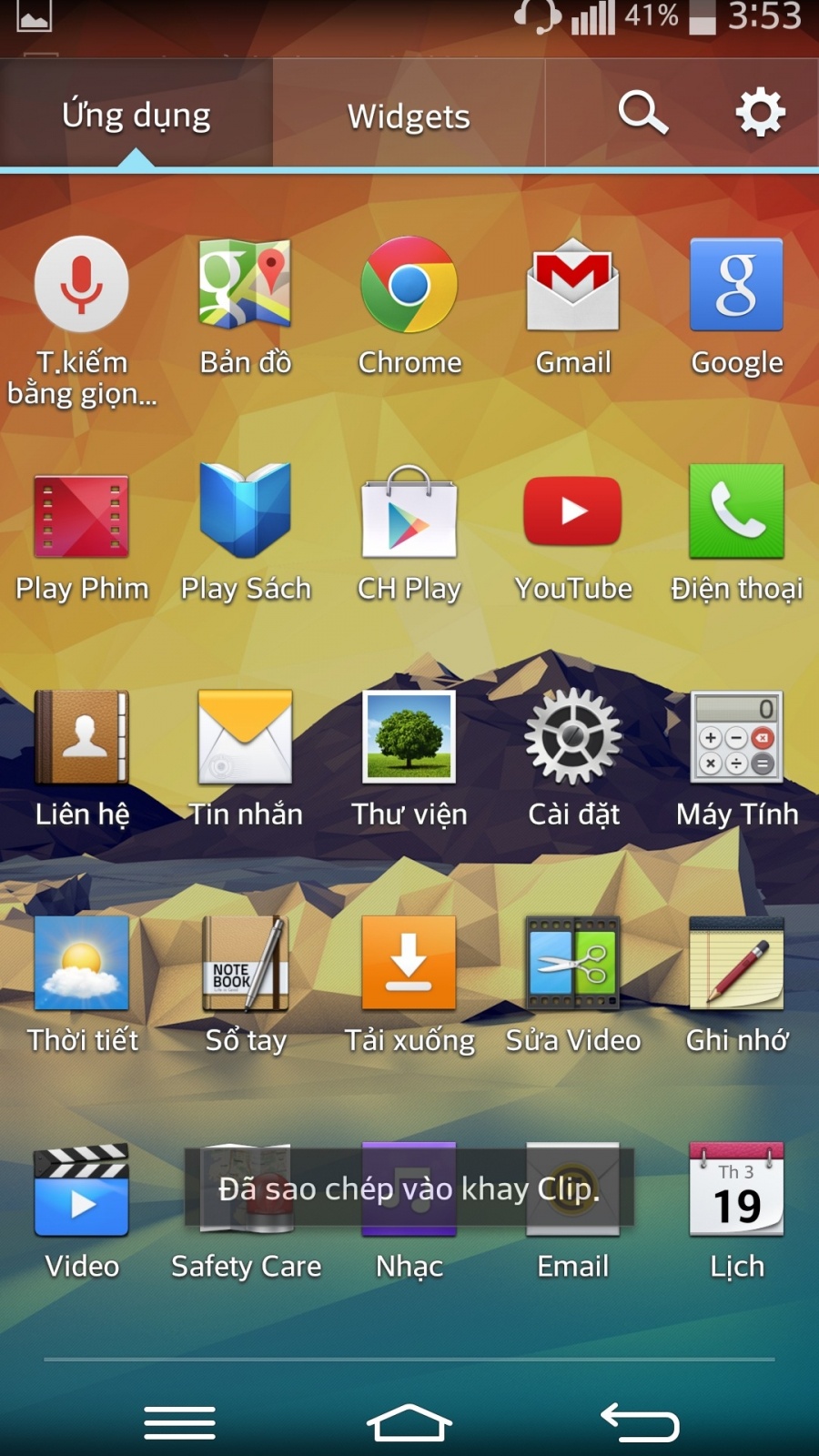Open Thời tiết weather app
This screenshot has height=1456, width=819.
(x=82, y=963)
